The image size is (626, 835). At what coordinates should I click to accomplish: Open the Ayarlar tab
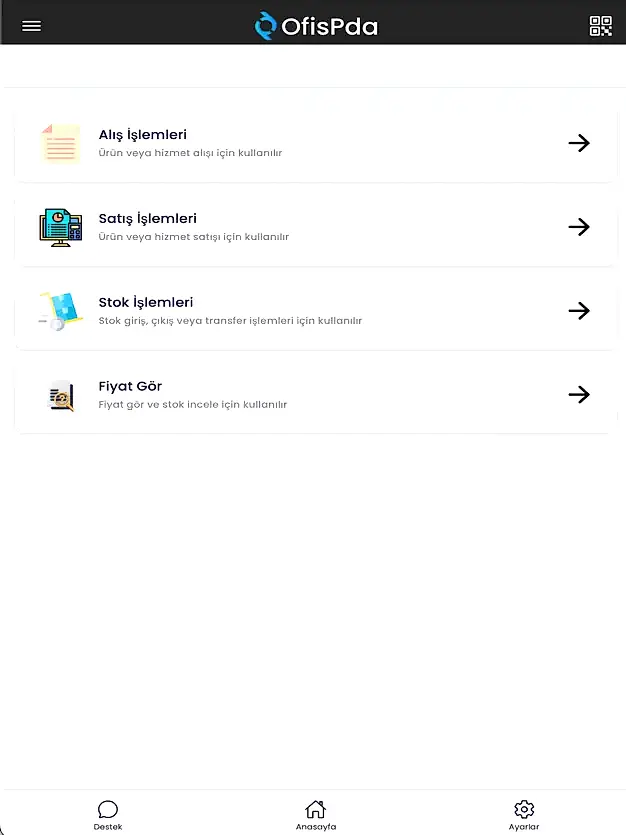[x=523, y=815]
